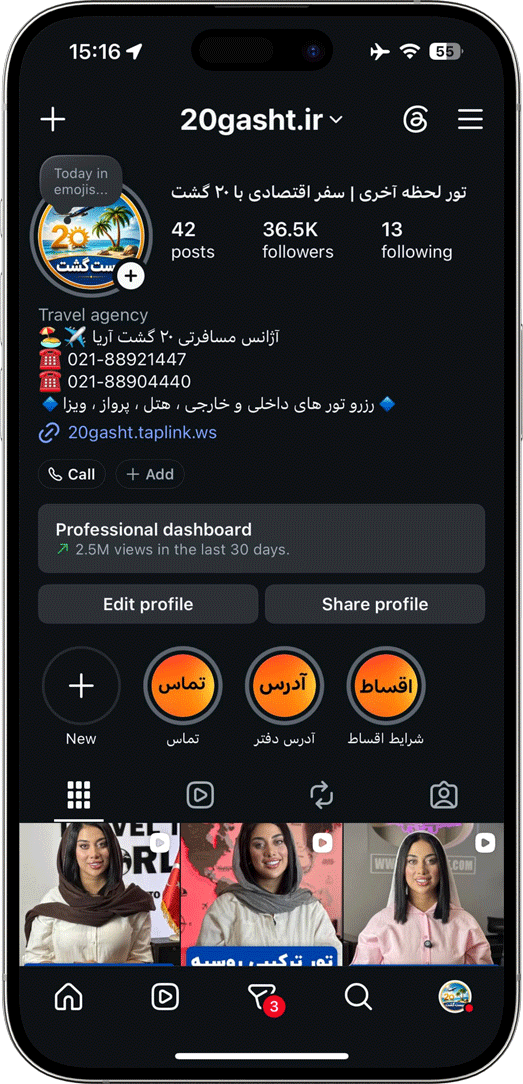
Task: Tap Edit profile
Action: point(148,604)
